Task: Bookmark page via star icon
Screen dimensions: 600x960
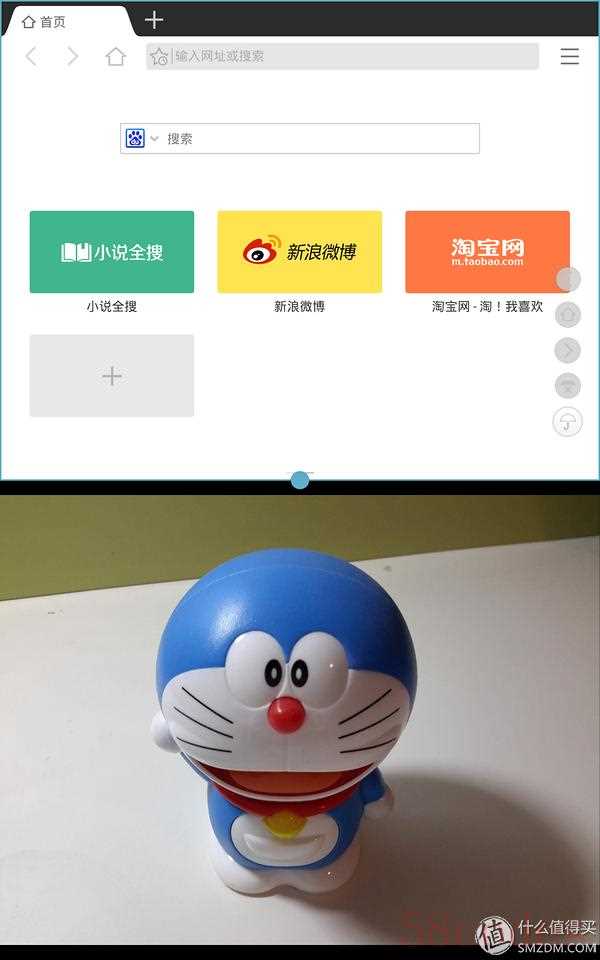Action: point(159,57)
